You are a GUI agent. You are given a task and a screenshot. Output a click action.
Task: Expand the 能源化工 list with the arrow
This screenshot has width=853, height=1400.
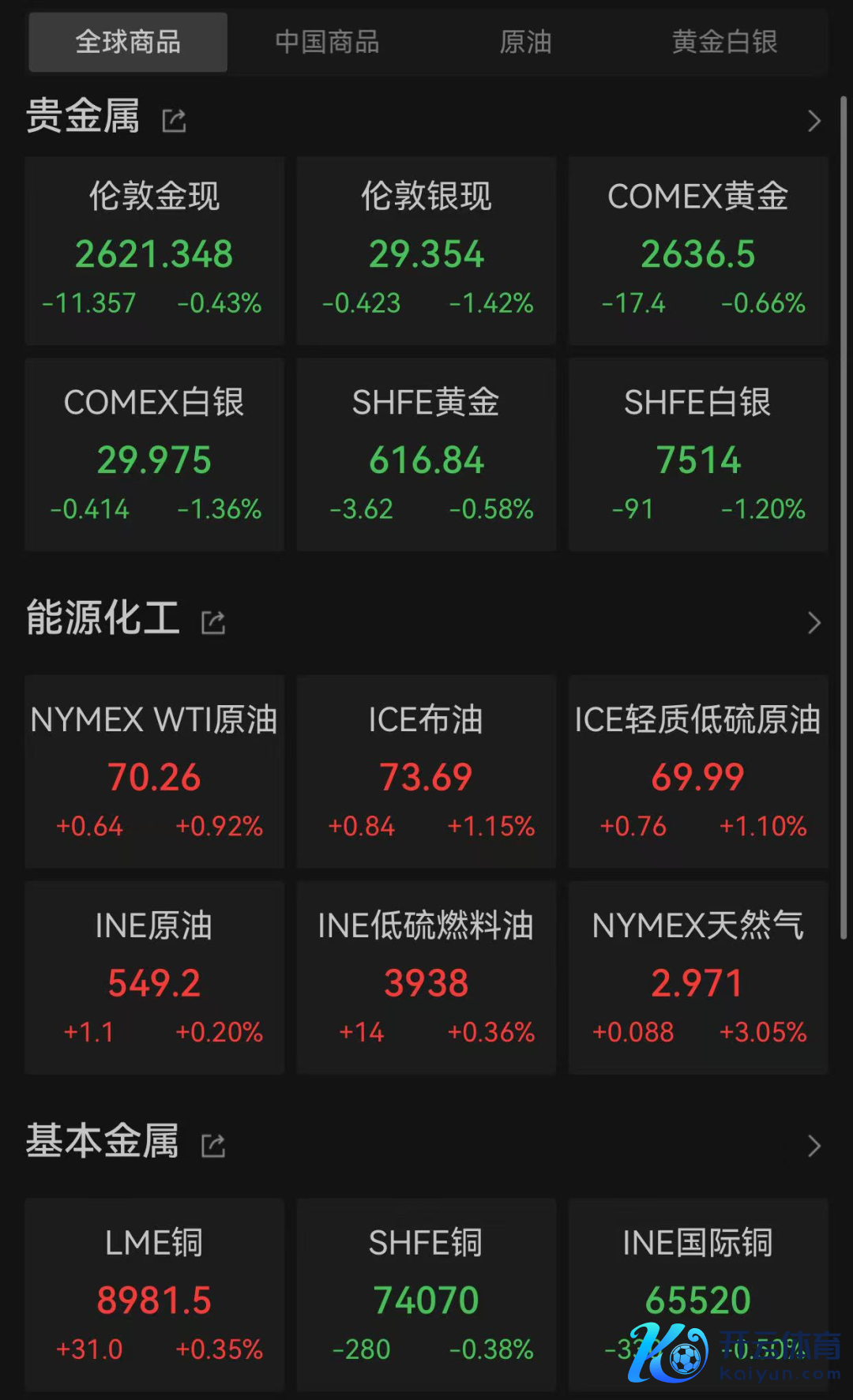(814, 623)
